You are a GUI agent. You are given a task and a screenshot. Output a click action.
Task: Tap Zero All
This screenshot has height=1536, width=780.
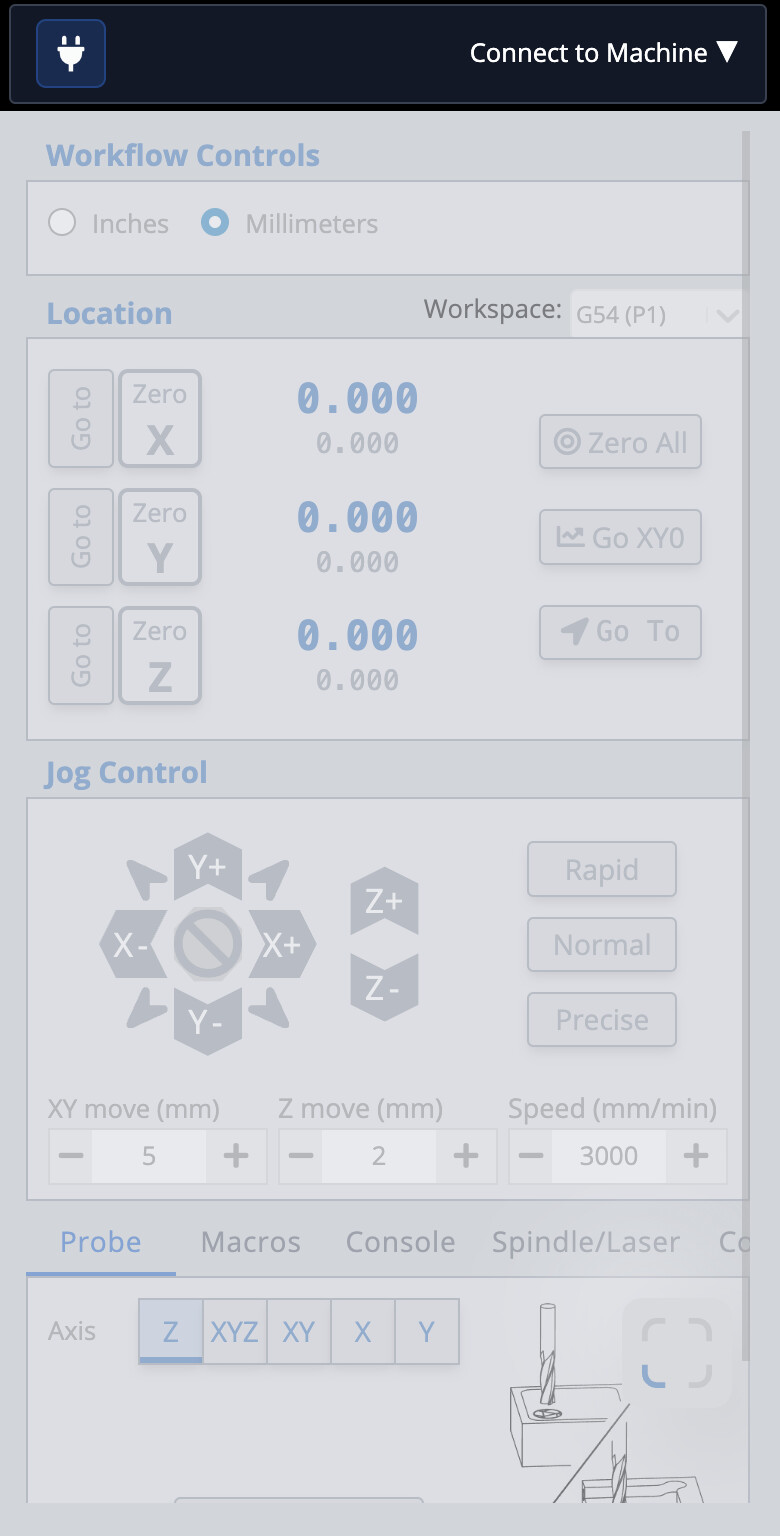tap(620, 442)
